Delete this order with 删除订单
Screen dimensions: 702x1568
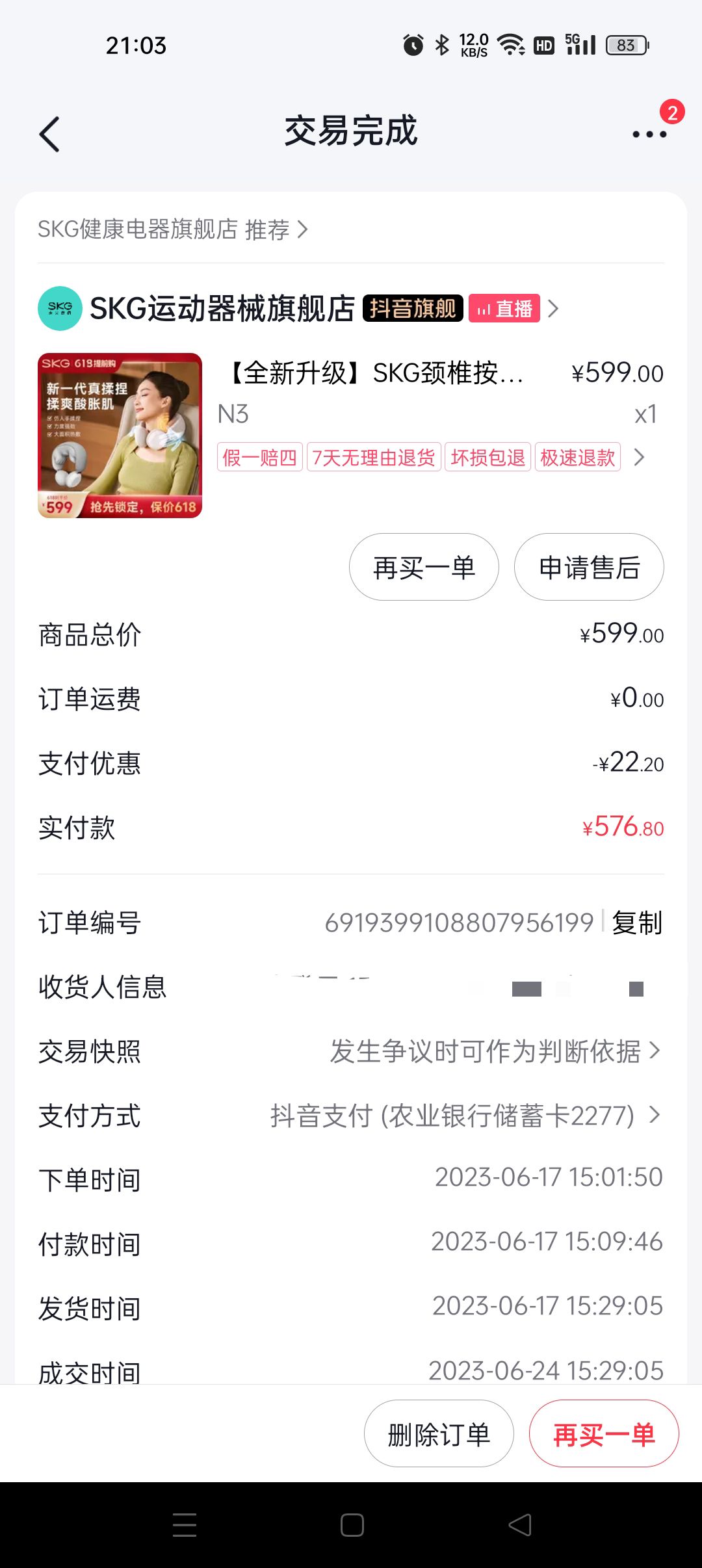[439, 1433]
